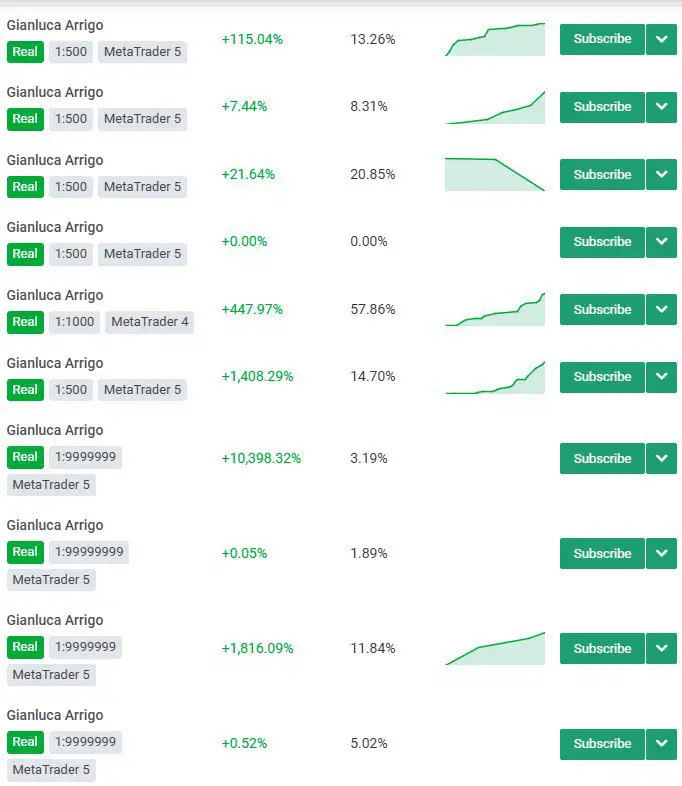The width and height of the screenshot is (682, 786).
Task: Subscribe to the +115.04% gain signal
Action: (602, 39)
